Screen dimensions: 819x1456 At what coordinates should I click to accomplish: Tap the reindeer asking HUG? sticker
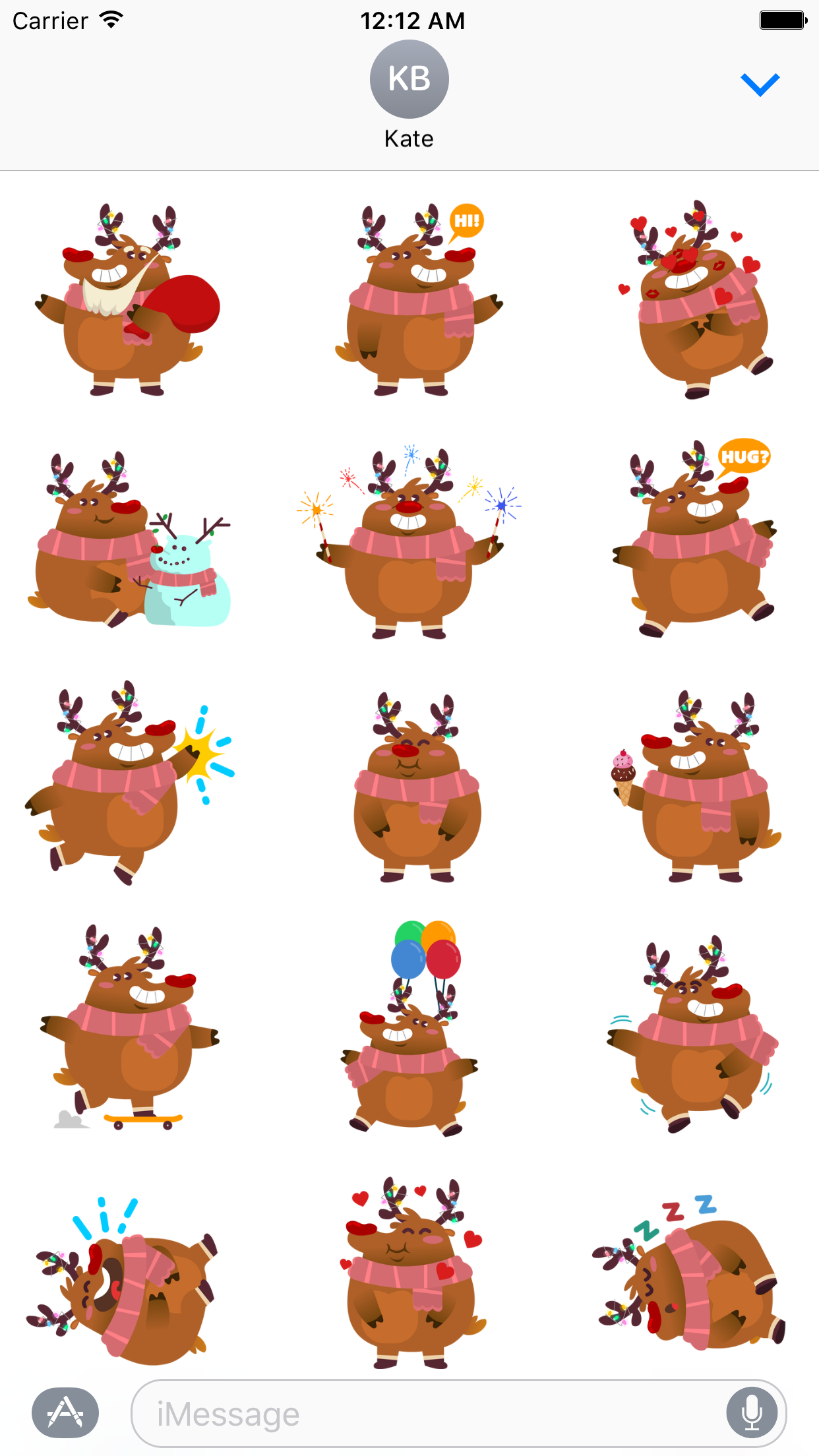692,541
